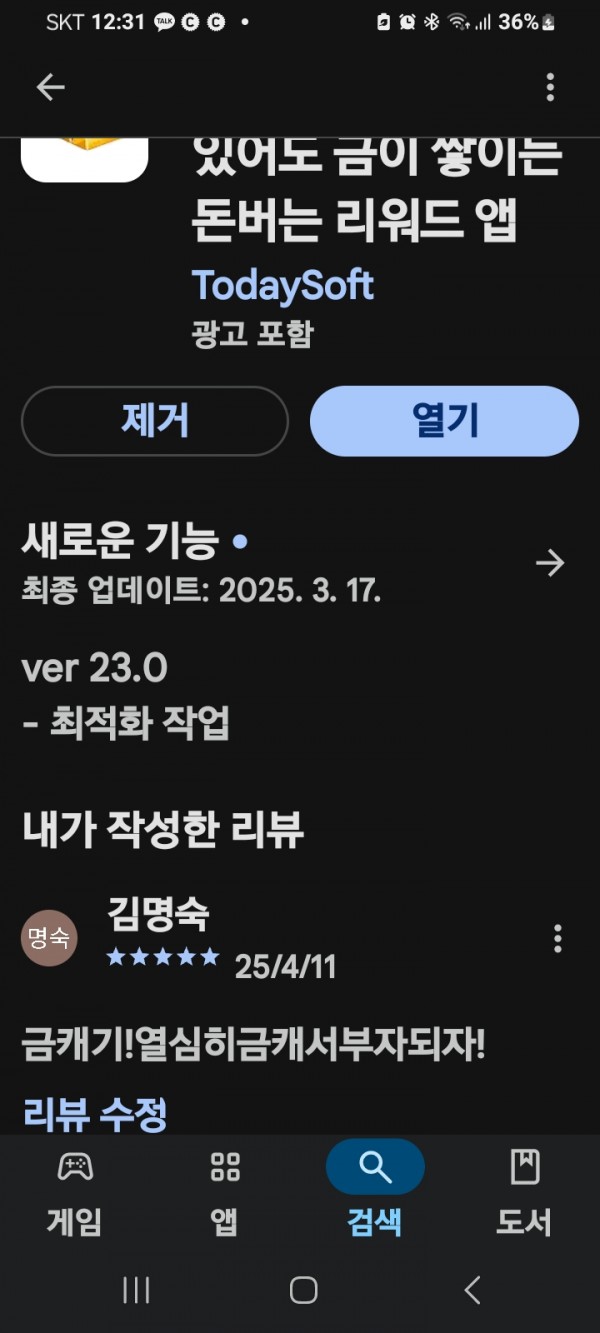Open the TodaySoft developer page
Image resolution: width=600 pixels, height=1333 pixels.
pyautogui.click(x=283, y=286)
